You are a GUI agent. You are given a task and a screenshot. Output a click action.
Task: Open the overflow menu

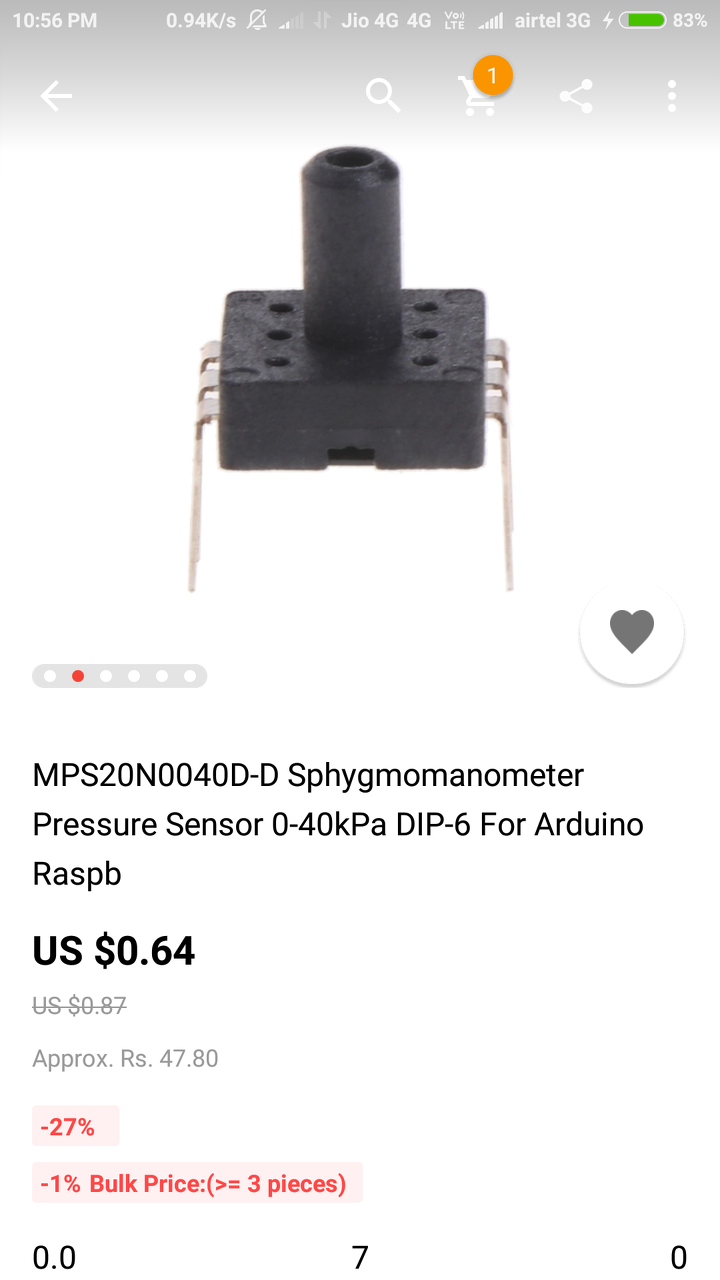pos(672,96)
